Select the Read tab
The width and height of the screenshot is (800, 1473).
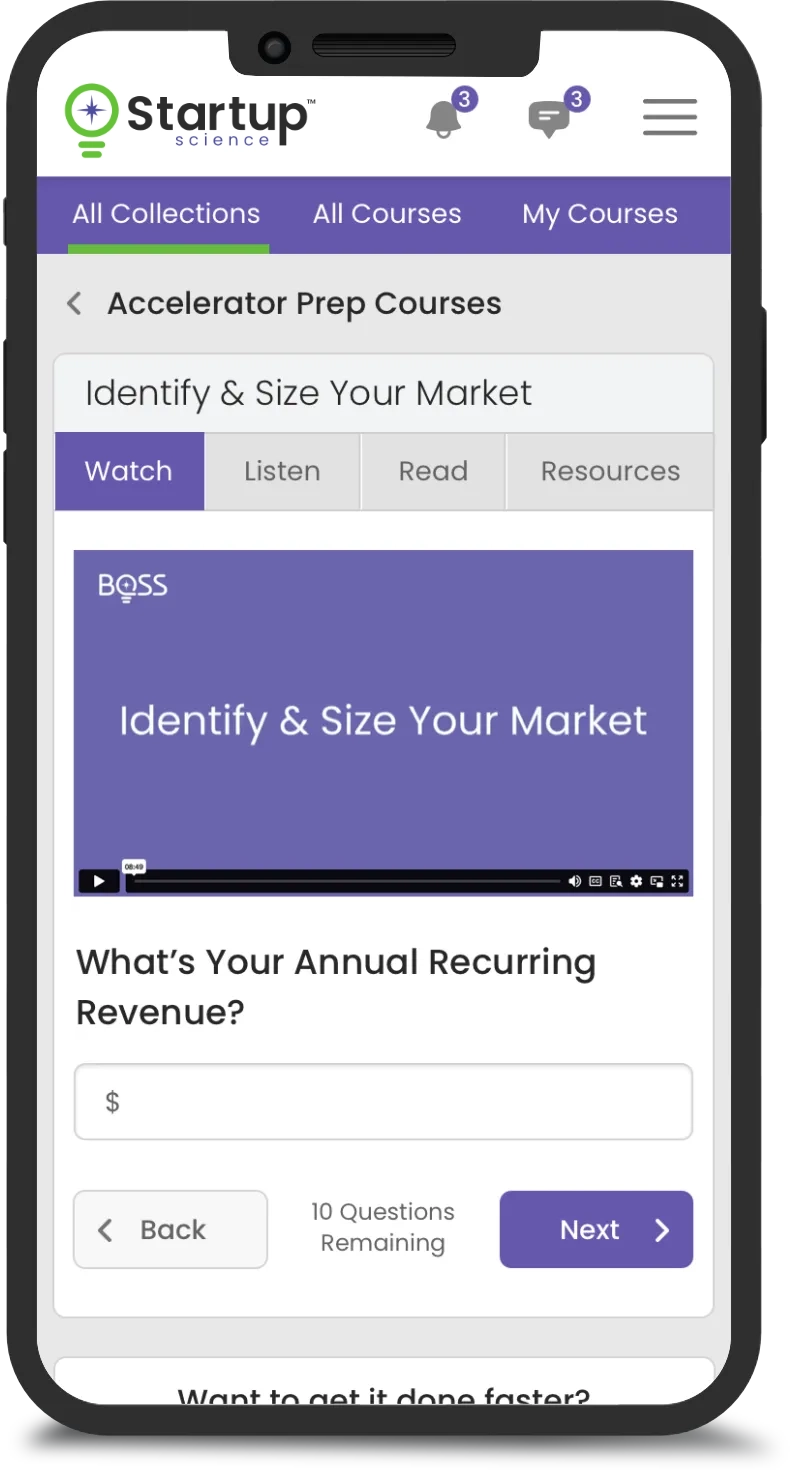coord(433,471)
